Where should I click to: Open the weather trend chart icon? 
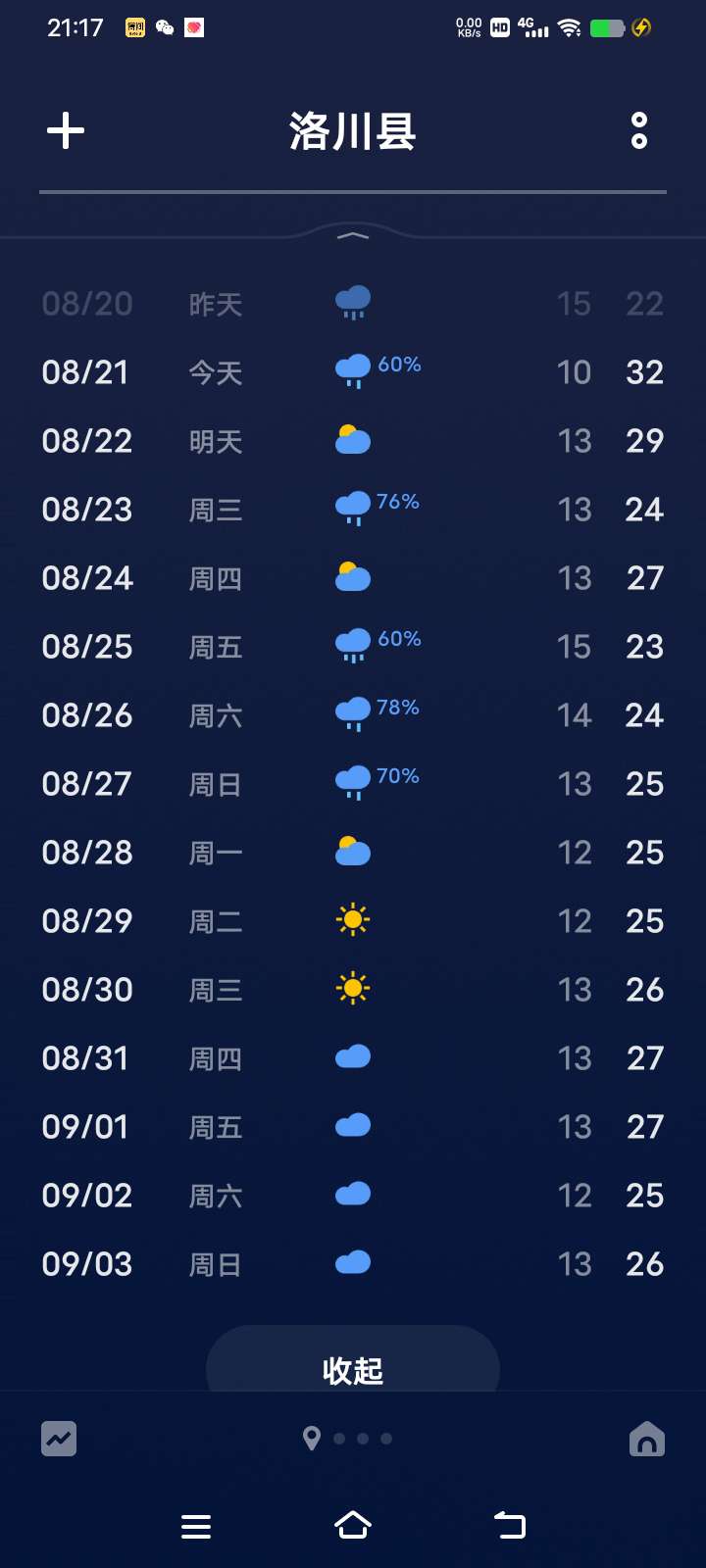[x=59, y=1439]
